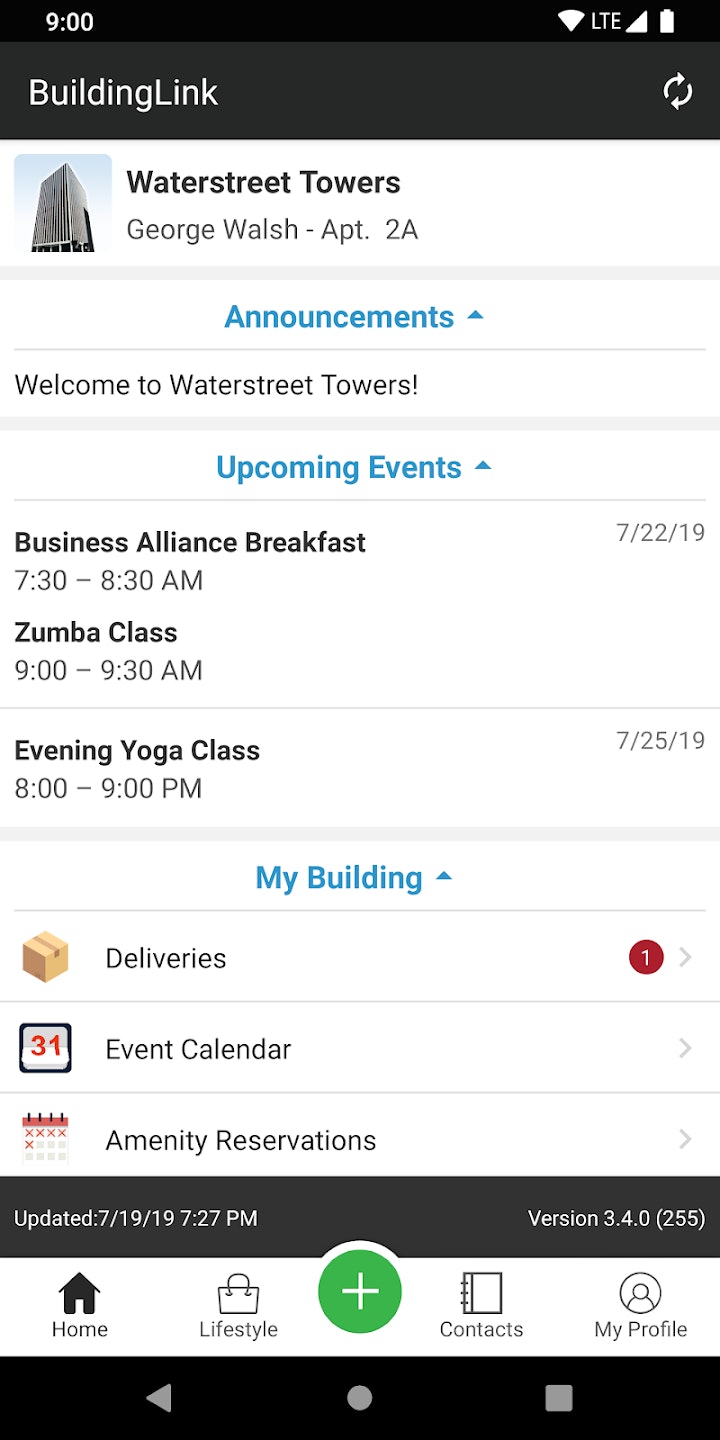Tap the green plus button
720x1440 pixels.
(360, 1292)
